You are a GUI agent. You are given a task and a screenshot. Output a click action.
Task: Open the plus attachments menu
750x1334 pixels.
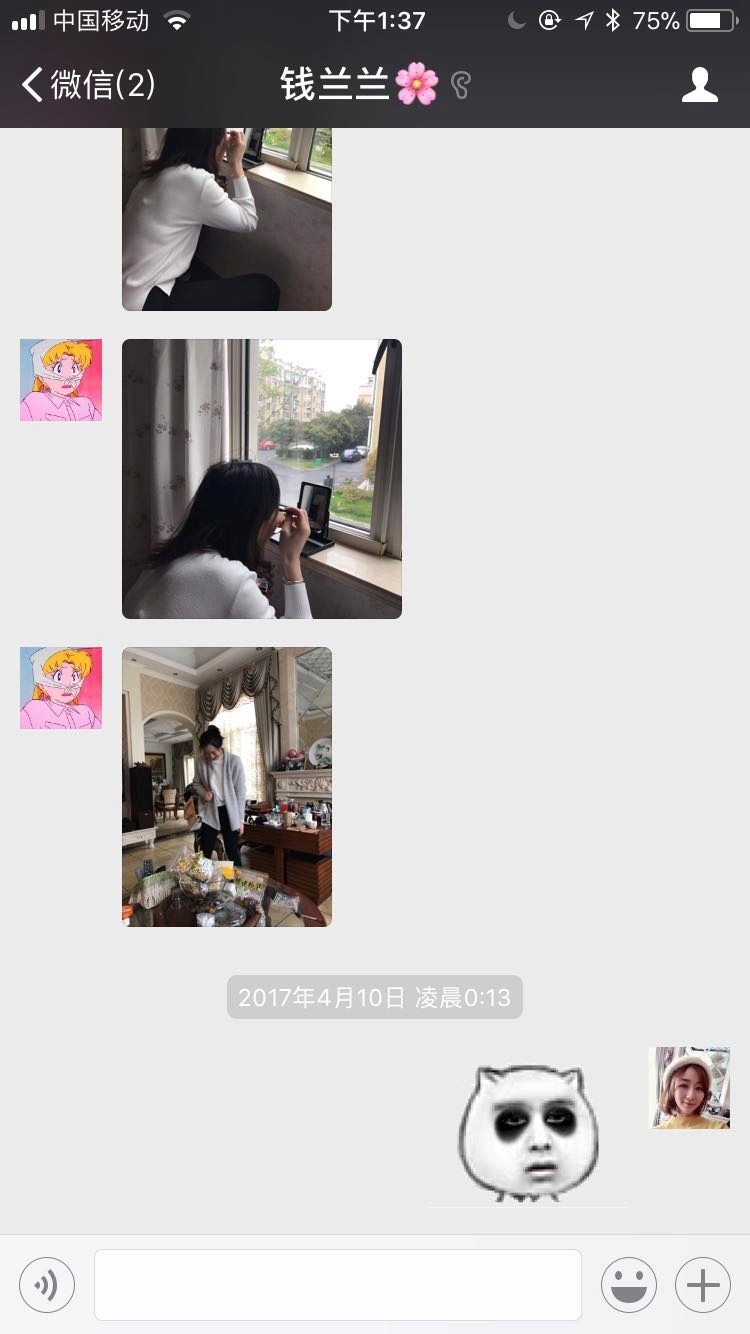pyautogui.click(x=702, y=1284)
